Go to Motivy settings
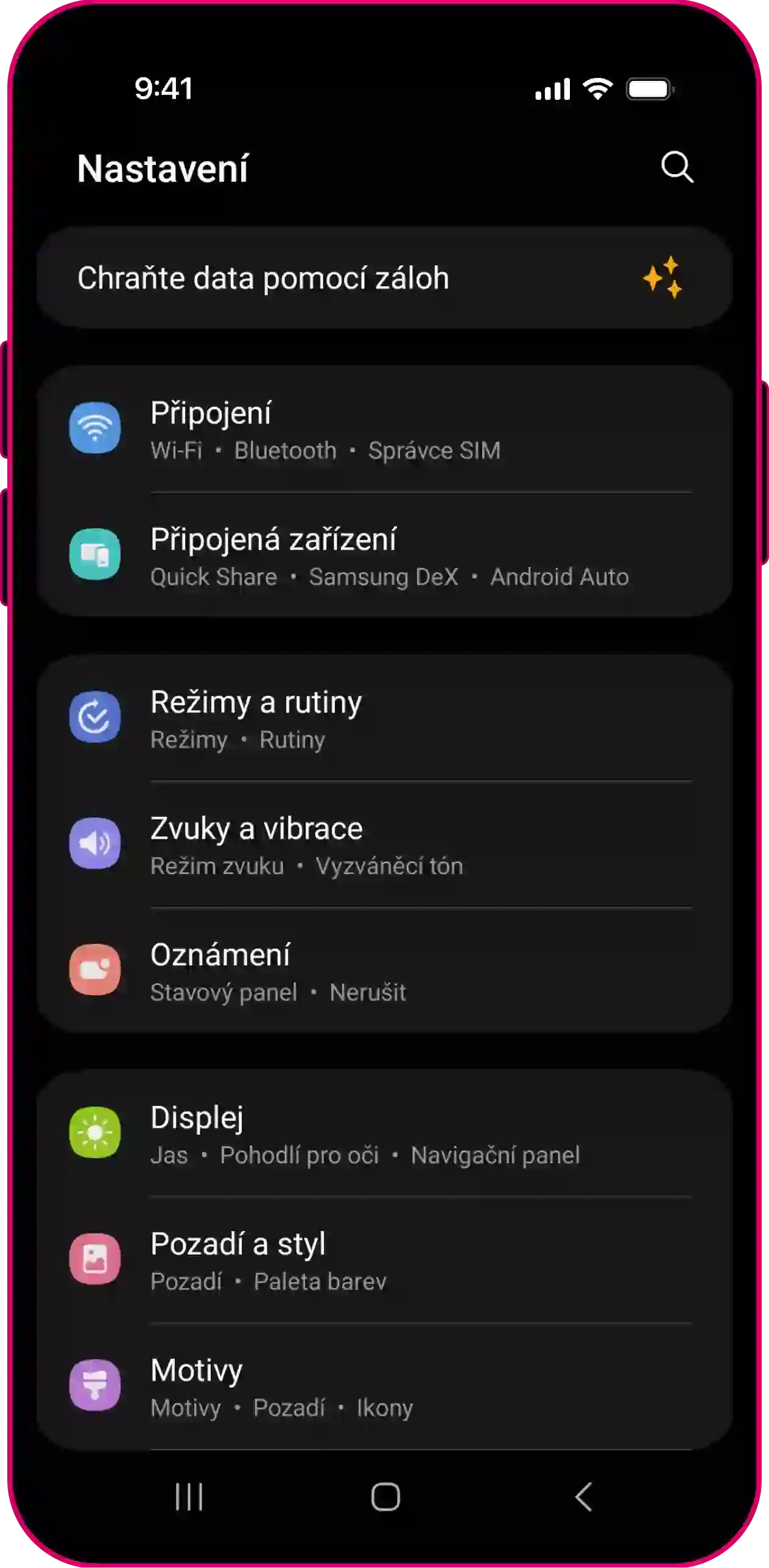 (384, 1387)
